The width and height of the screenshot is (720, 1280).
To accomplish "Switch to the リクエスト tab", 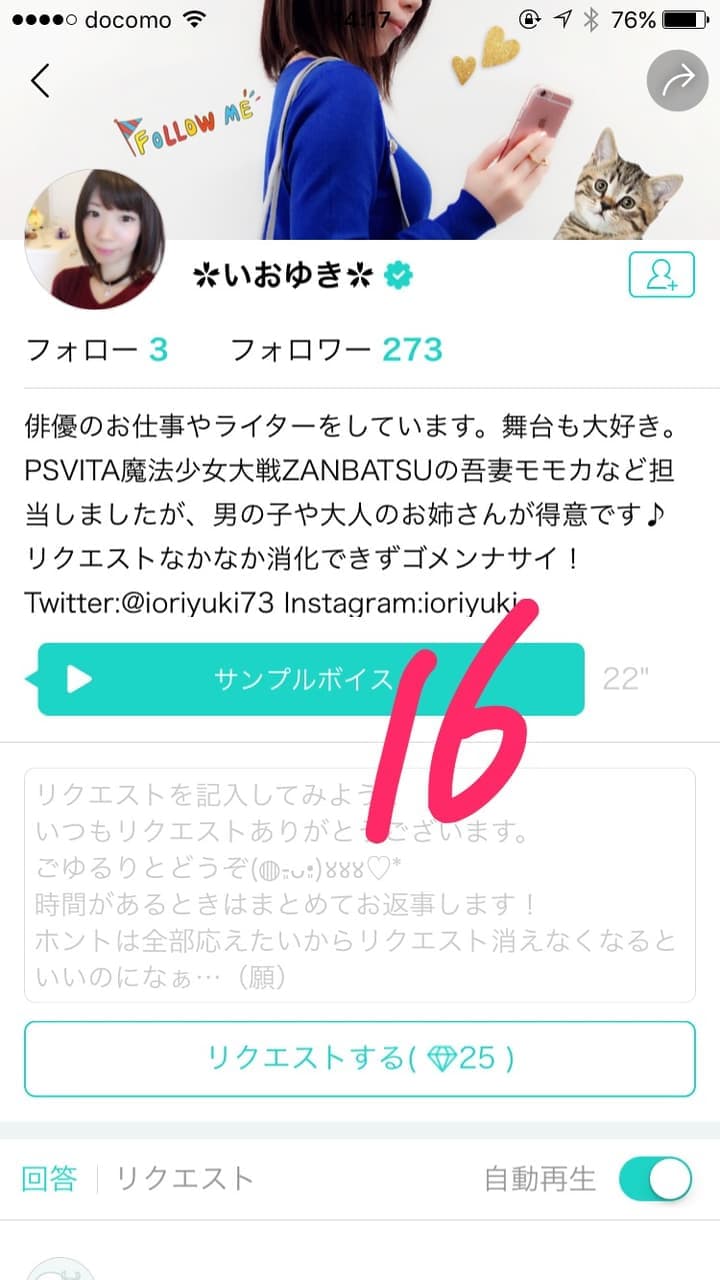I will click(x=185, y=1180).
